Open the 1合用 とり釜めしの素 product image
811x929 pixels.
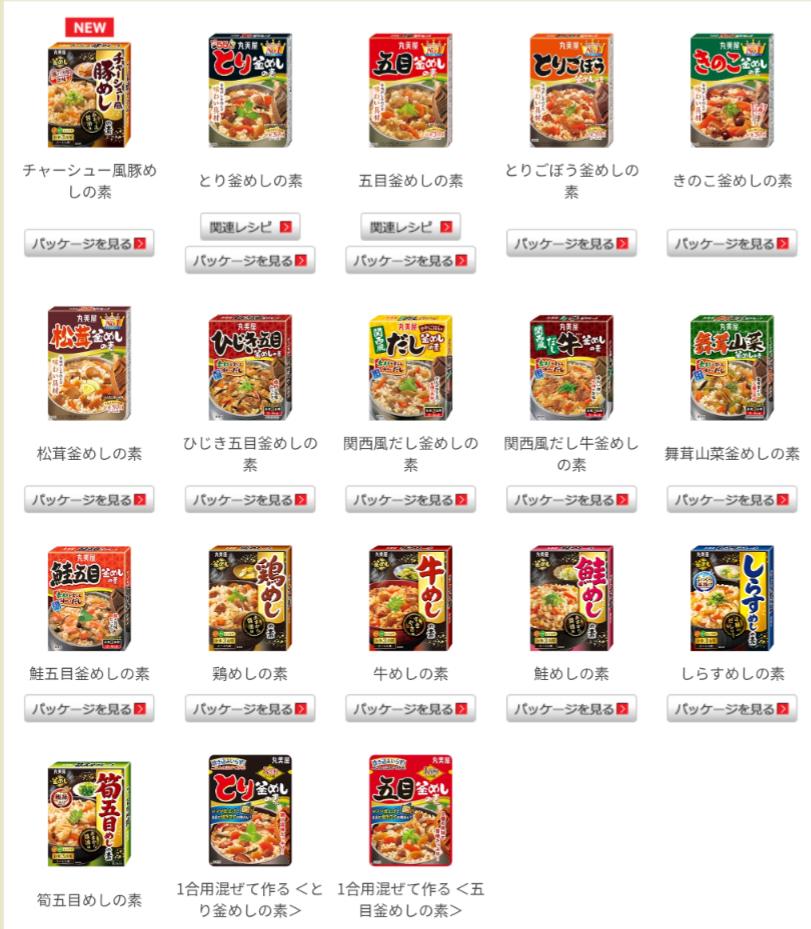point(250,810)
